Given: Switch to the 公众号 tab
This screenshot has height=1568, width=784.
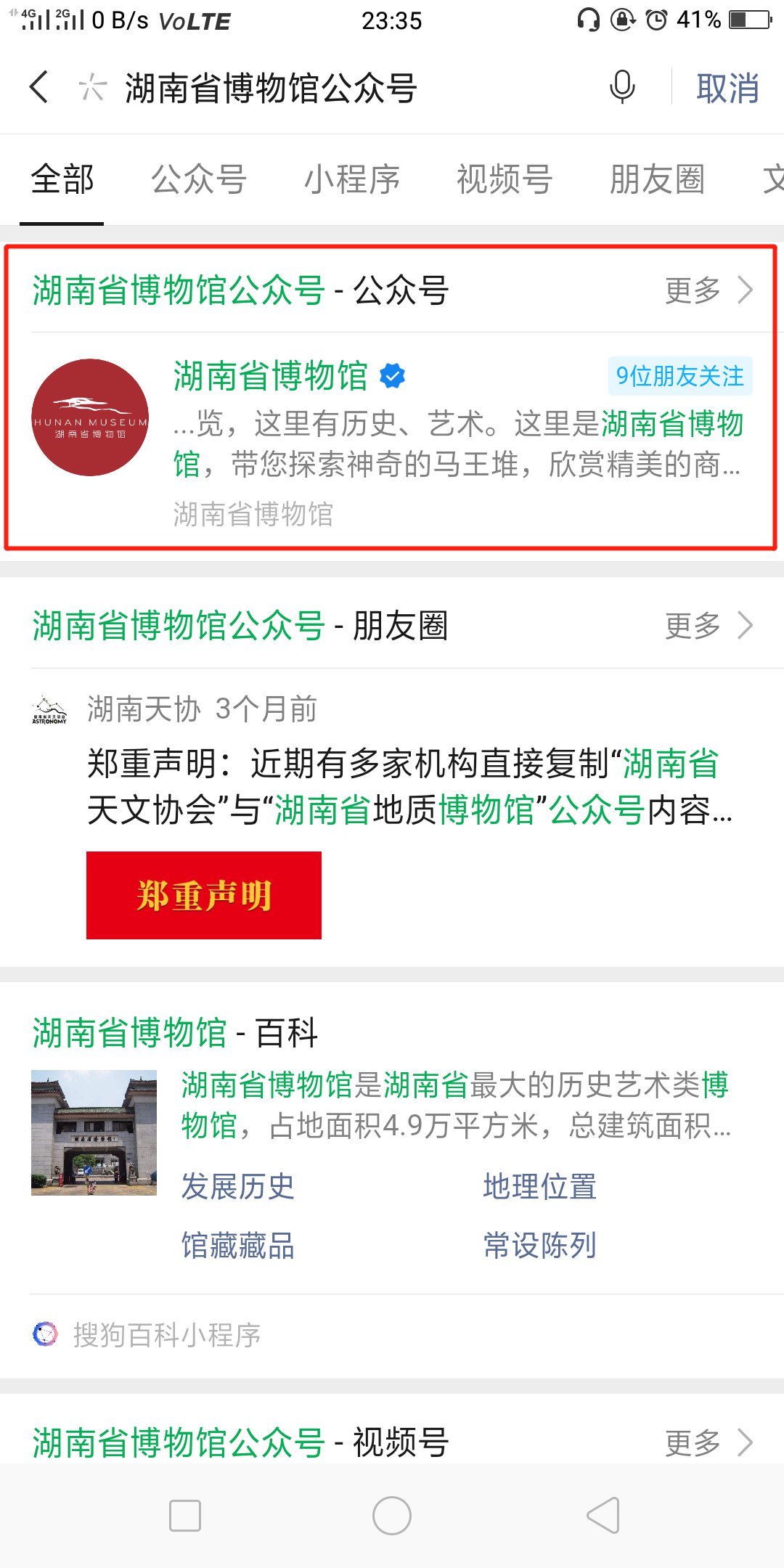Looking at the screenshot, I should click(x=199, y=179).
